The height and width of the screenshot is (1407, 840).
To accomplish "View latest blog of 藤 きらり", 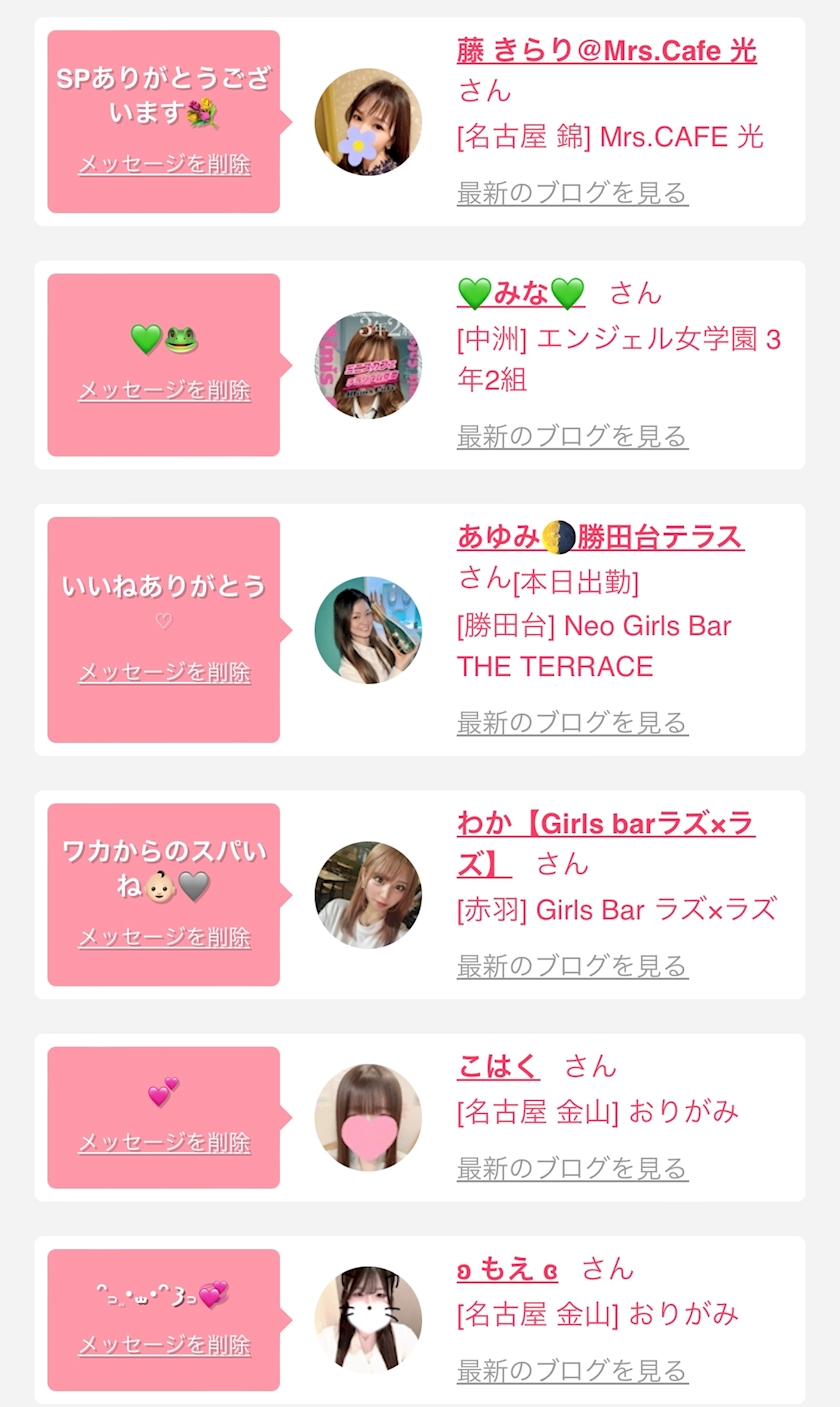I will [x=572, y=193].
